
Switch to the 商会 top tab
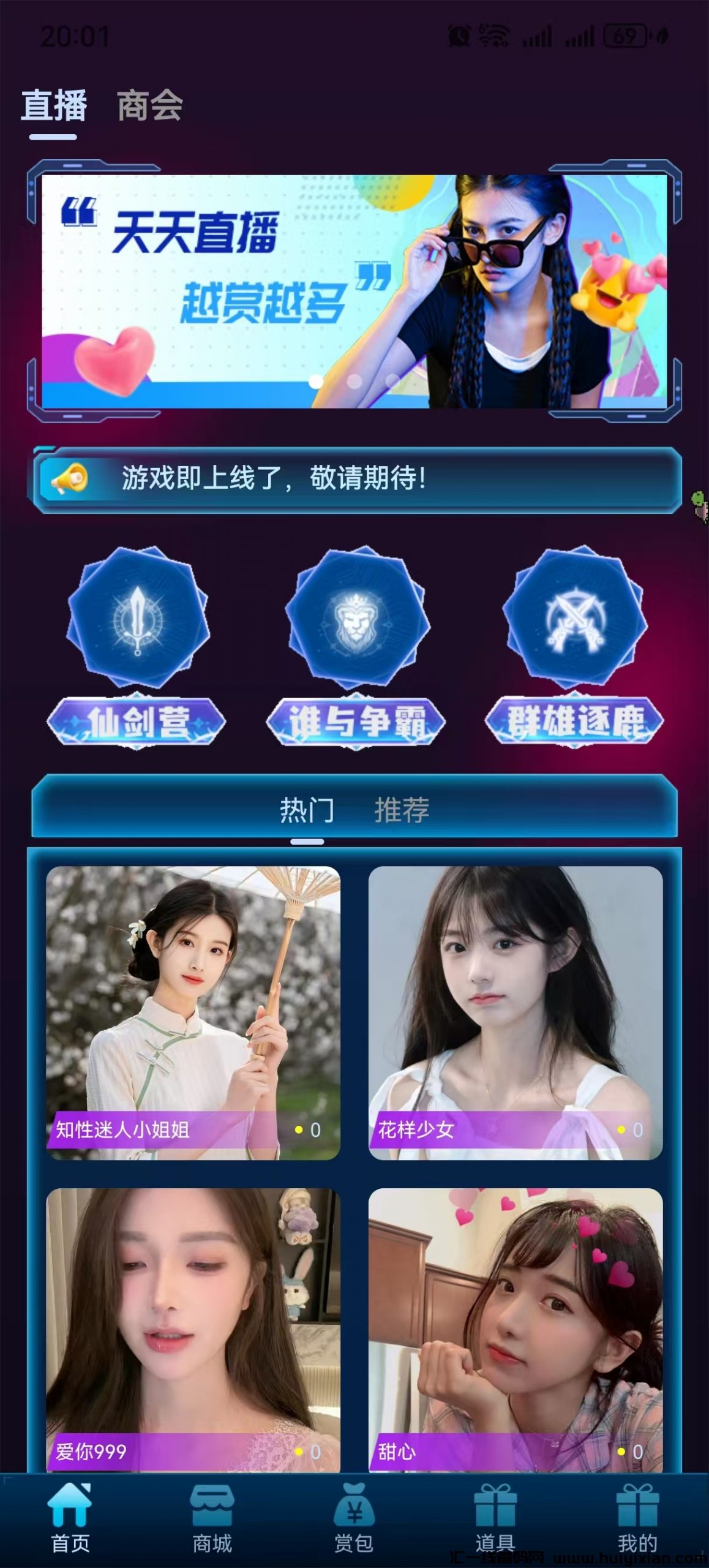coord(150,105)
